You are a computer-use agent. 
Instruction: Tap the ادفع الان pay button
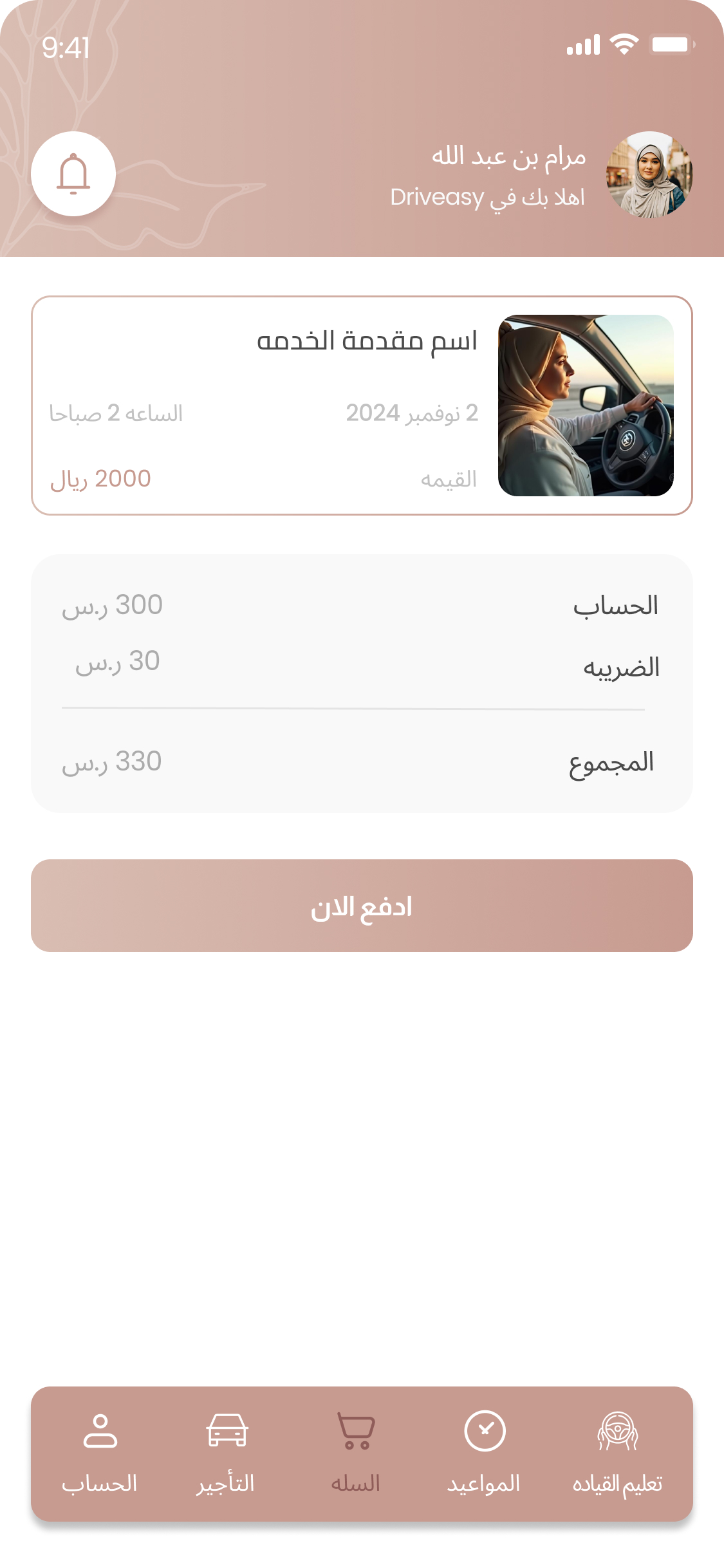pos(362,906)
